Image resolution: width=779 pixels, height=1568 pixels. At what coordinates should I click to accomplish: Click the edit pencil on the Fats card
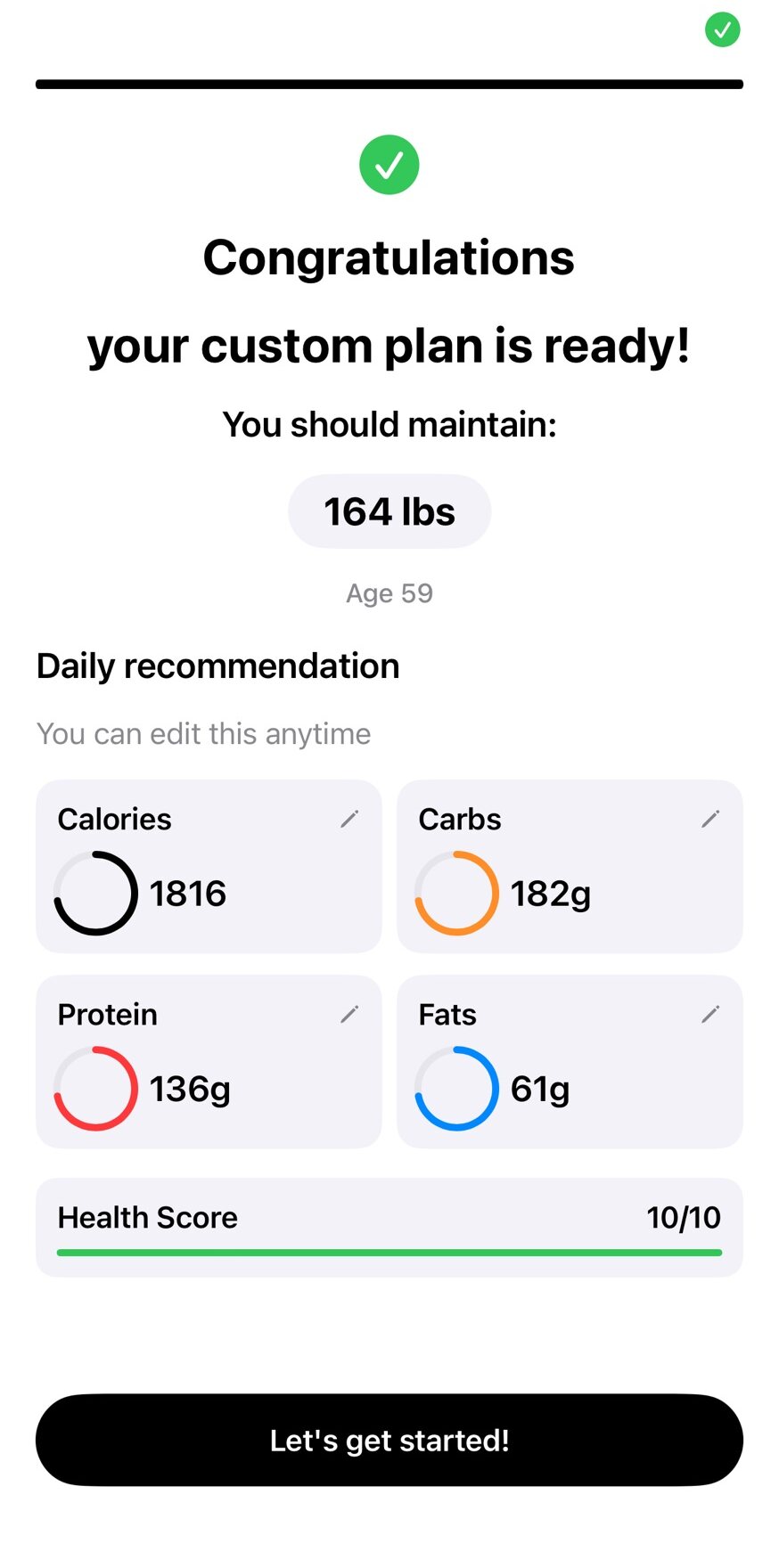coord(710,1013)
